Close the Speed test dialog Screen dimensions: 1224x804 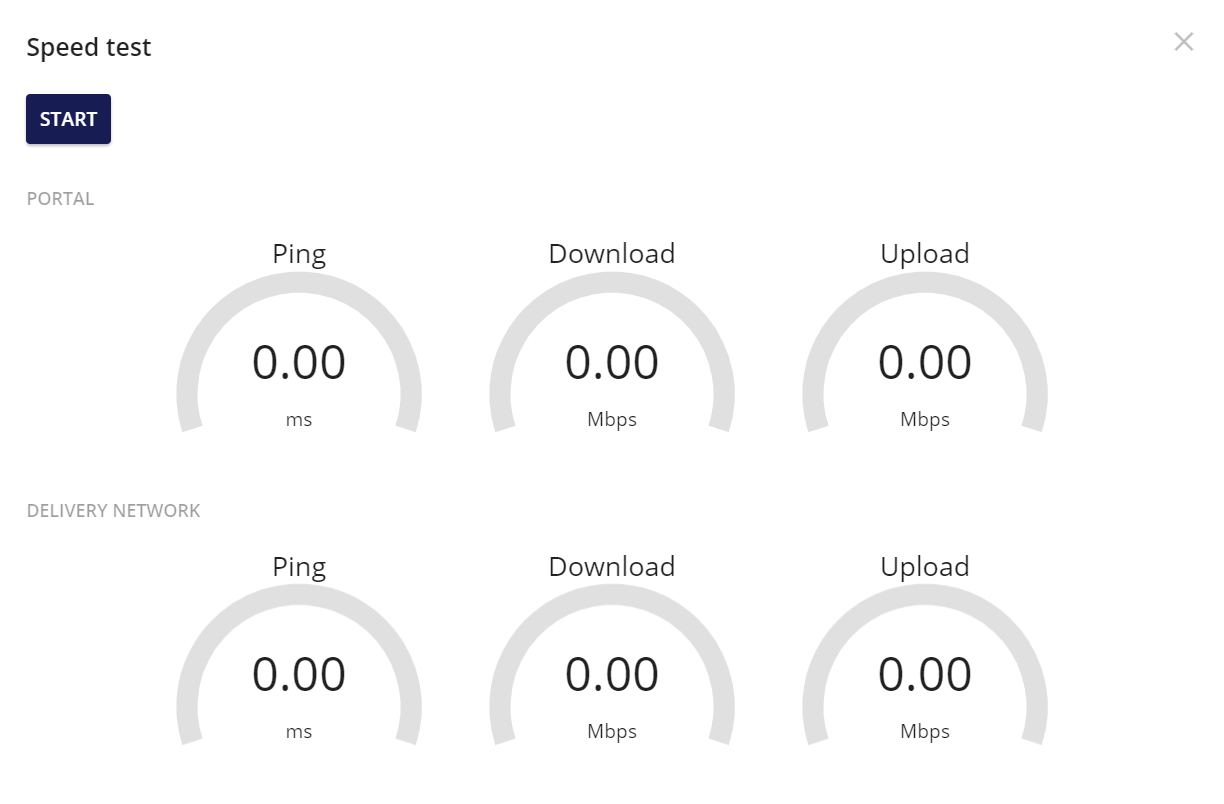1183,42
